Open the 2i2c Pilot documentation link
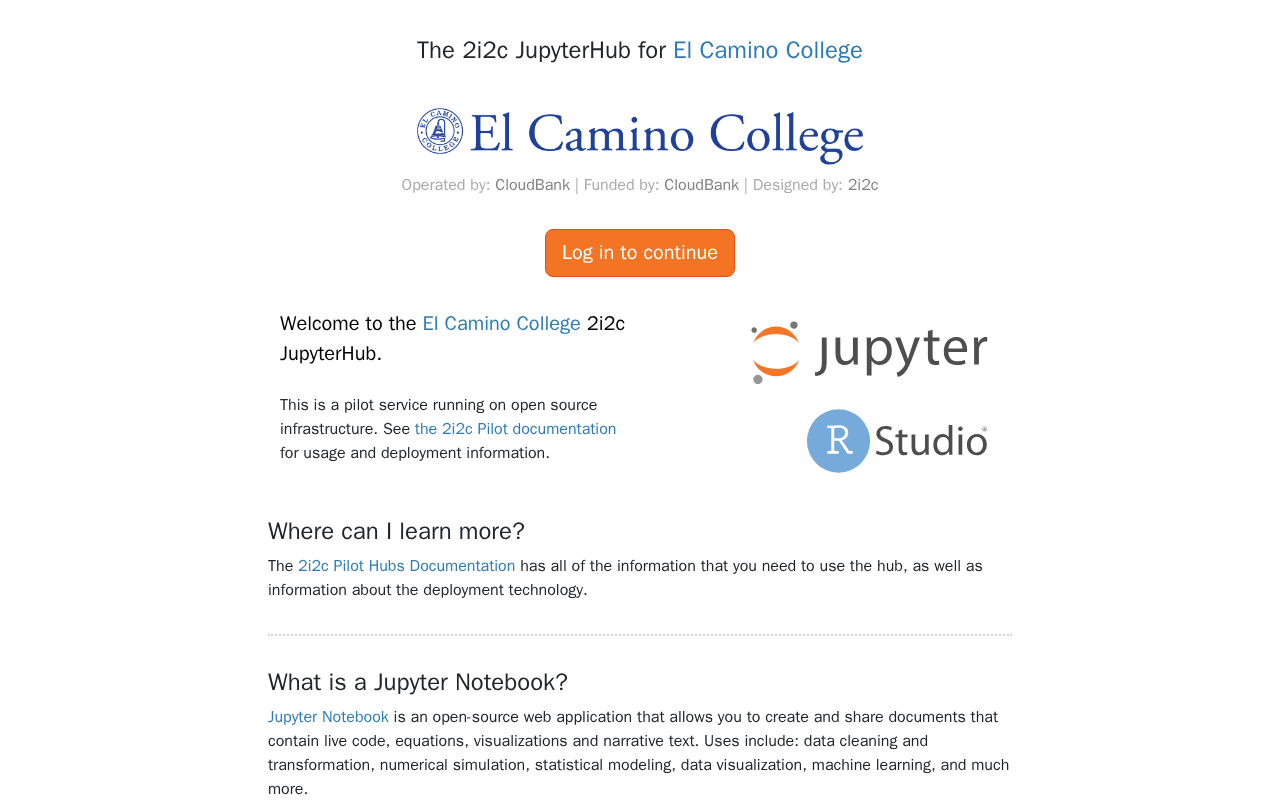Viewport: 1280px width, 800px height. click(x=515, y=429)
